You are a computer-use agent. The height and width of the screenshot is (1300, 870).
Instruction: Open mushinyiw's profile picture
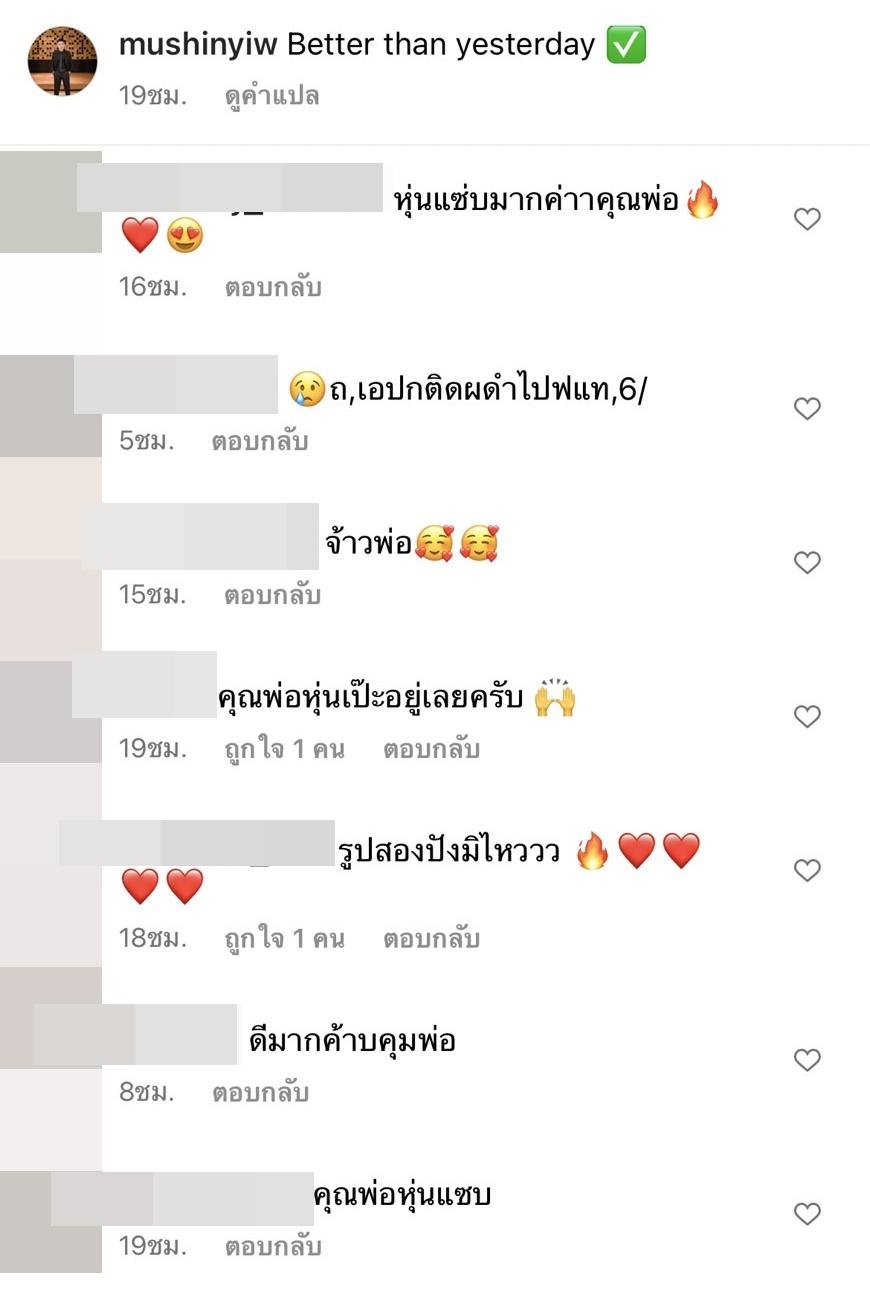coord(62,61)
